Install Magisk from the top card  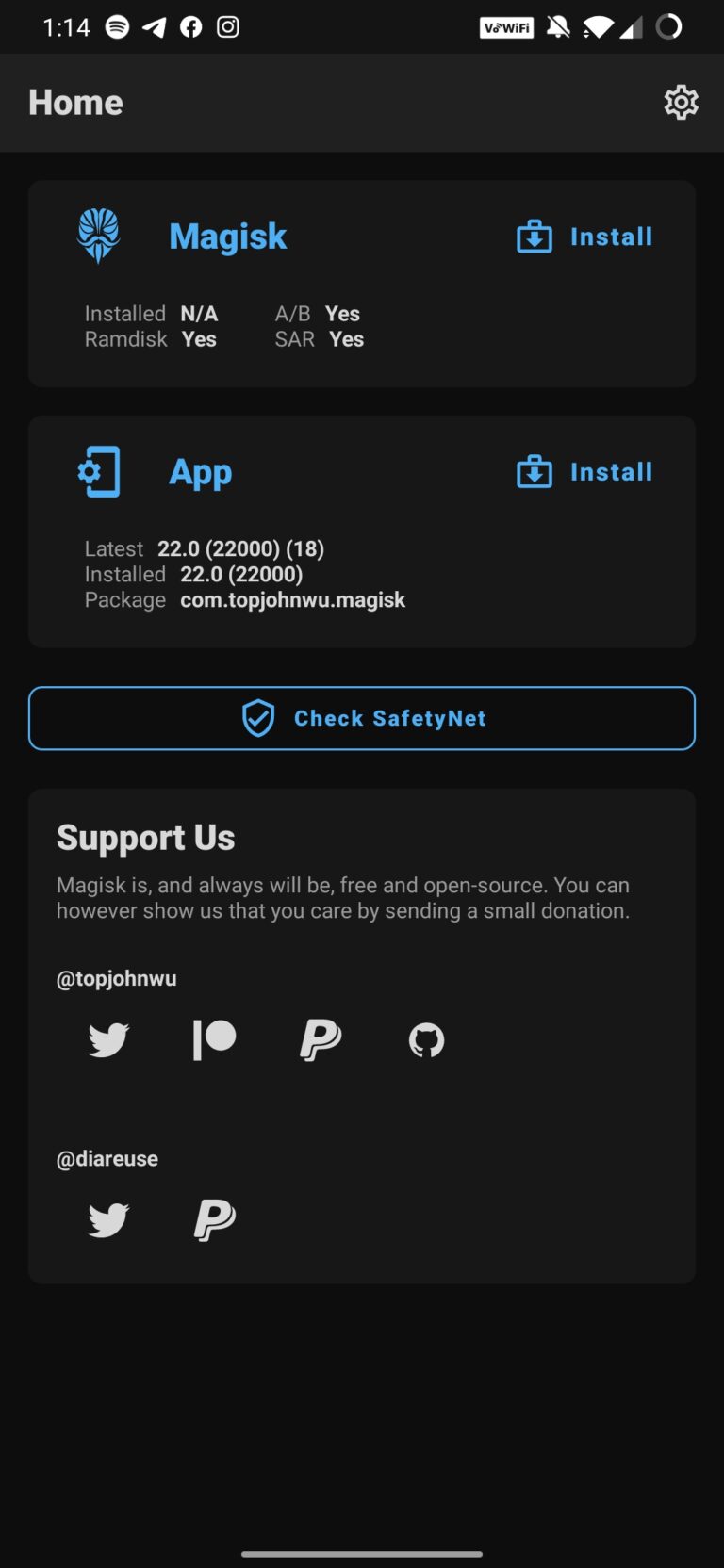click(x=610, y=237)
